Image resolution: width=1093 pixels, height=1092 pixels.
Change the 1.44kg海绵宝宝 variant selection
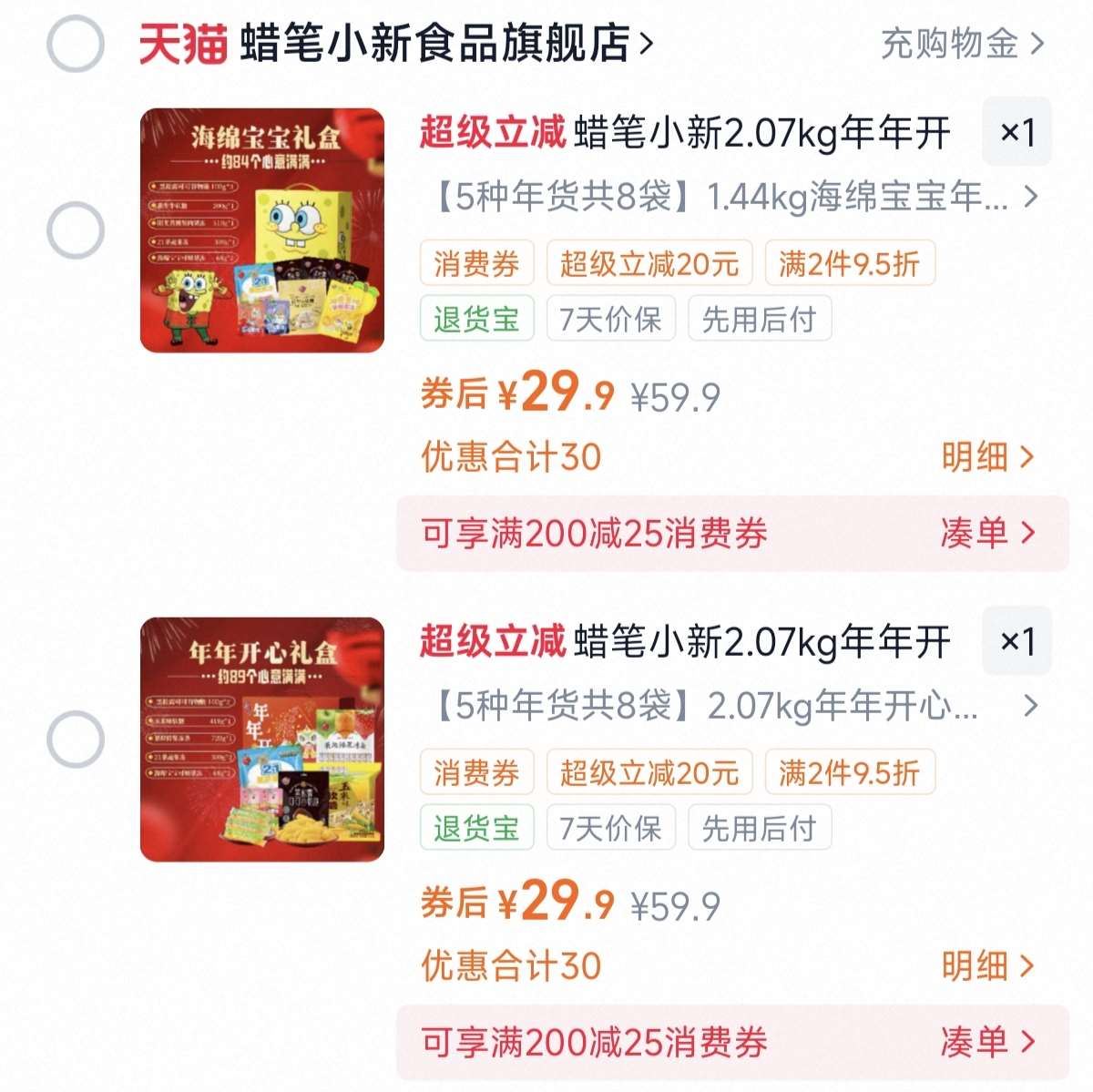pyautogui.click(x=733, y=197)
